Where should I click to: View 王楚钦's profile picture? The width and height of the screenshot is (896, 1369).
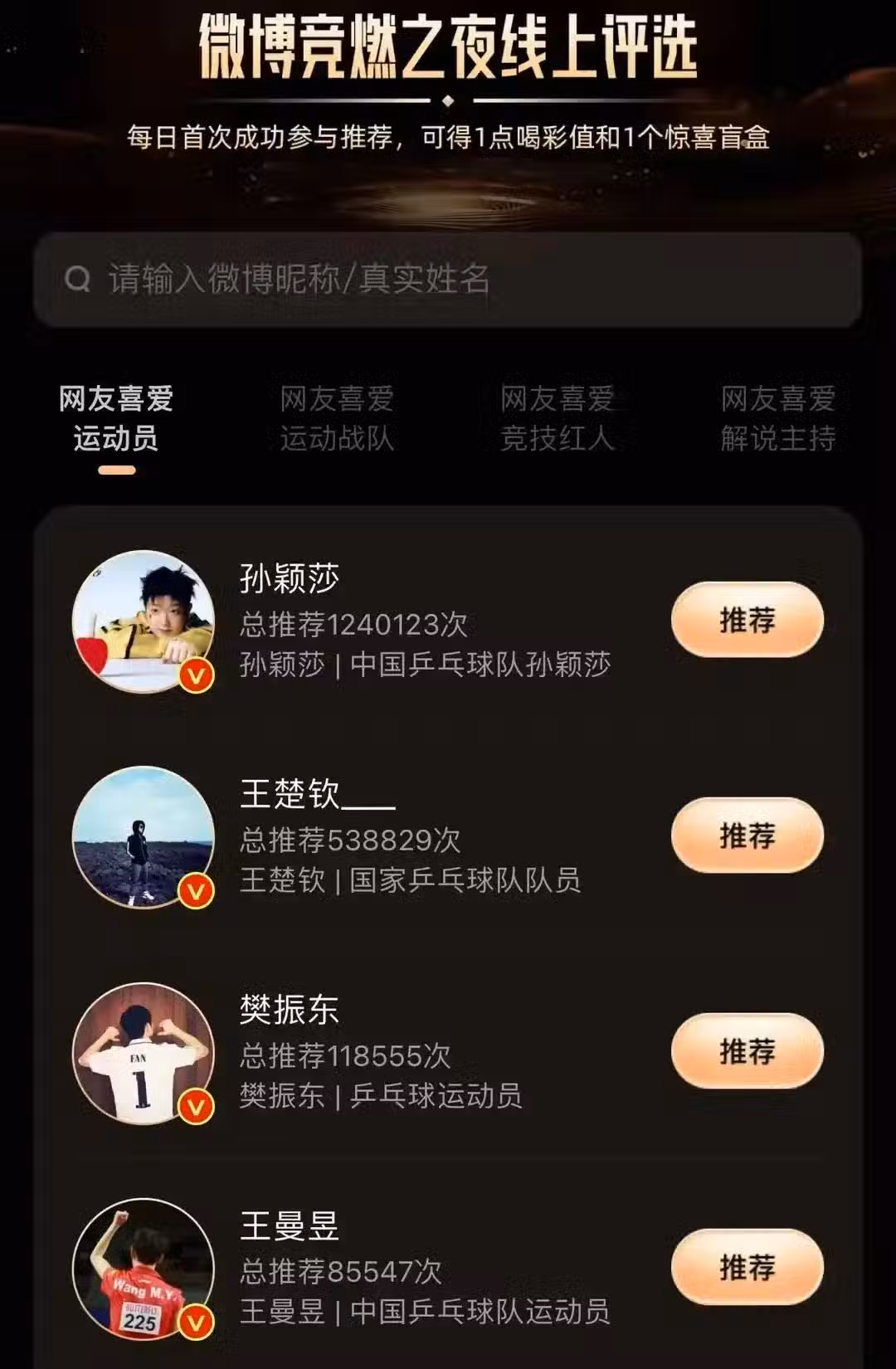coord(143,837)
